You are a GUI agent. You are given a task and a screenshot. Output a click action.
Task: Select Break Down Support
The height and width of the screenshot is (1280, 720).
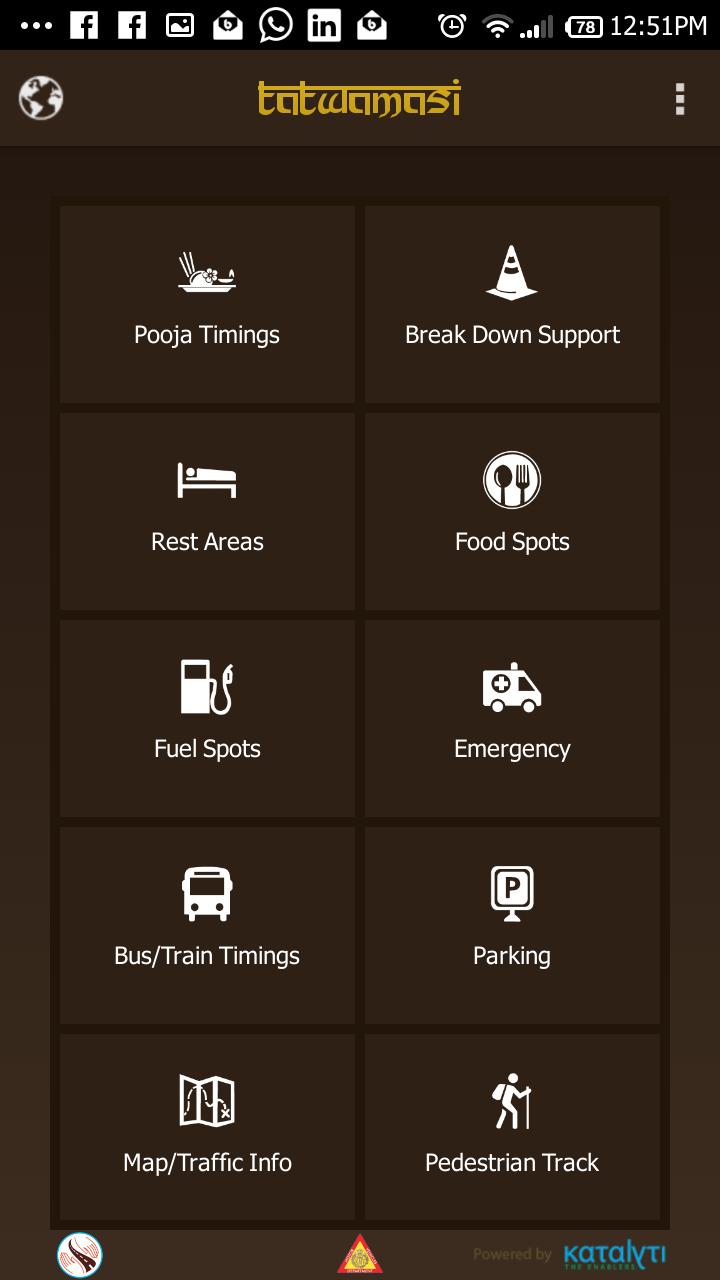point(512,304)
